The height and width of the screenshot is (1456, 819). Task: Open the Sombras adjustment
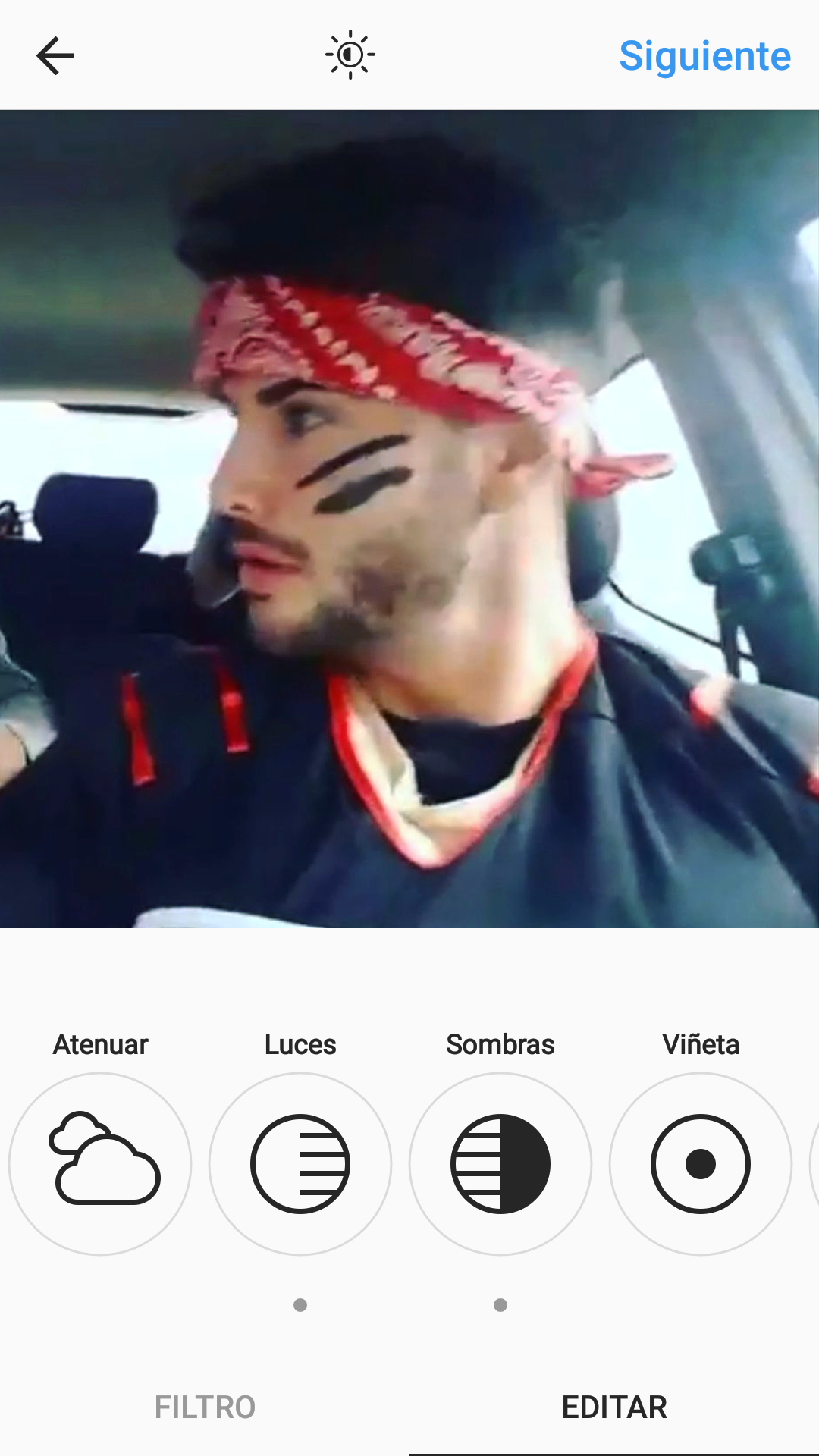tap(500, 1163)
